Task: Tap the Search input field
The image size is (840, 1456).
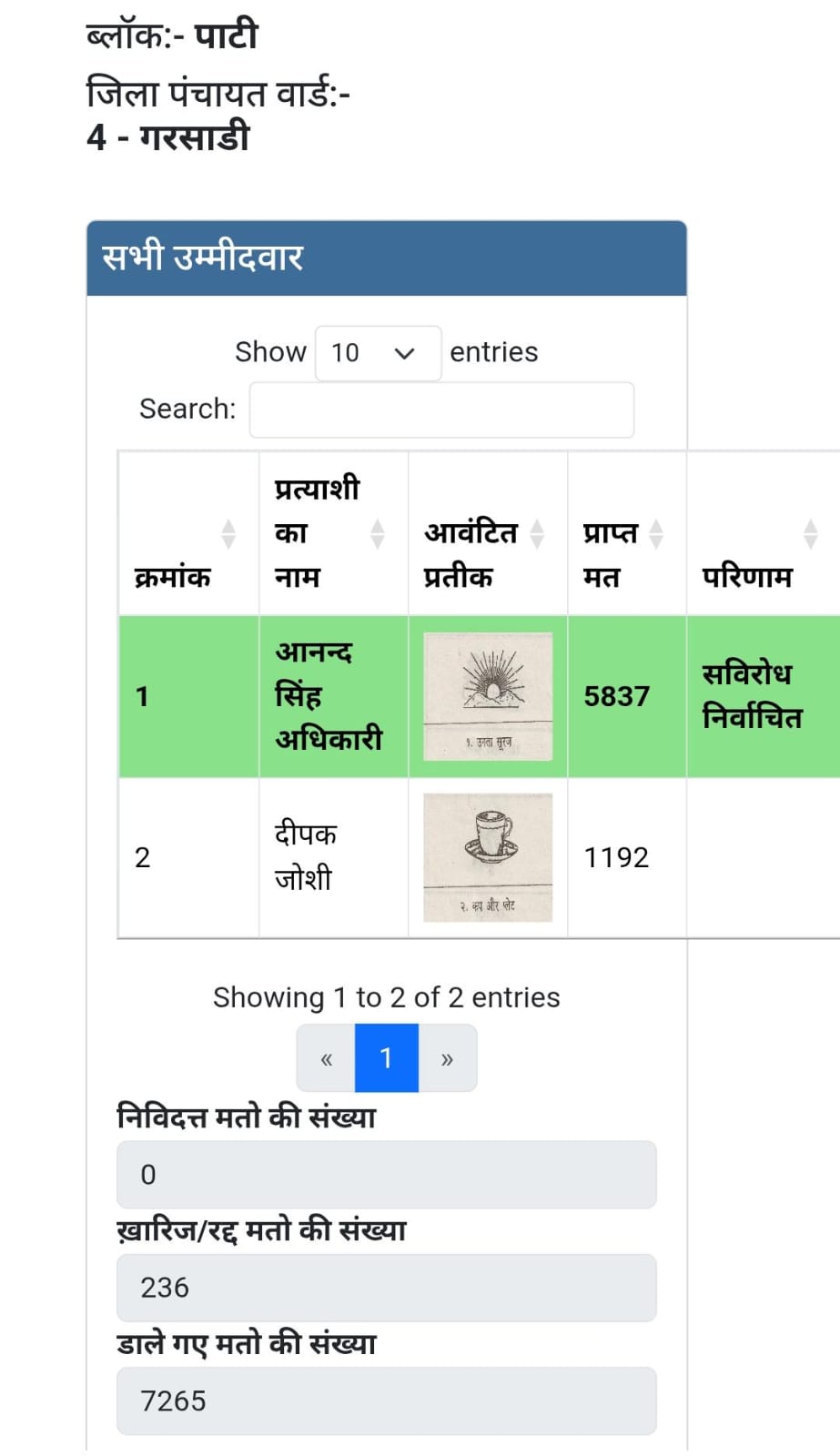Action: (x=441, y=409)
